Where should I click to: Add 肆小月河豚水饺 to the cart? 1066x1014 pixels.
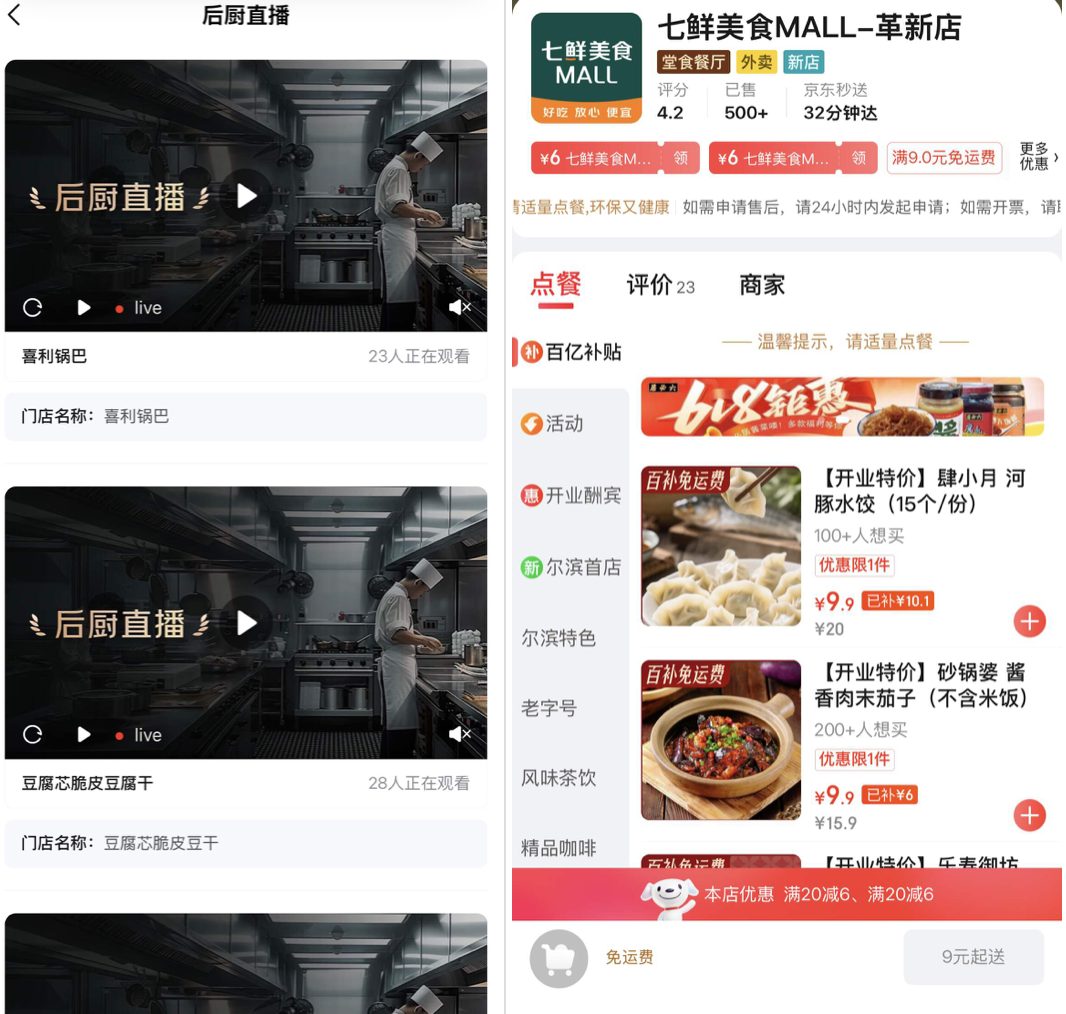pos(1029,621)
